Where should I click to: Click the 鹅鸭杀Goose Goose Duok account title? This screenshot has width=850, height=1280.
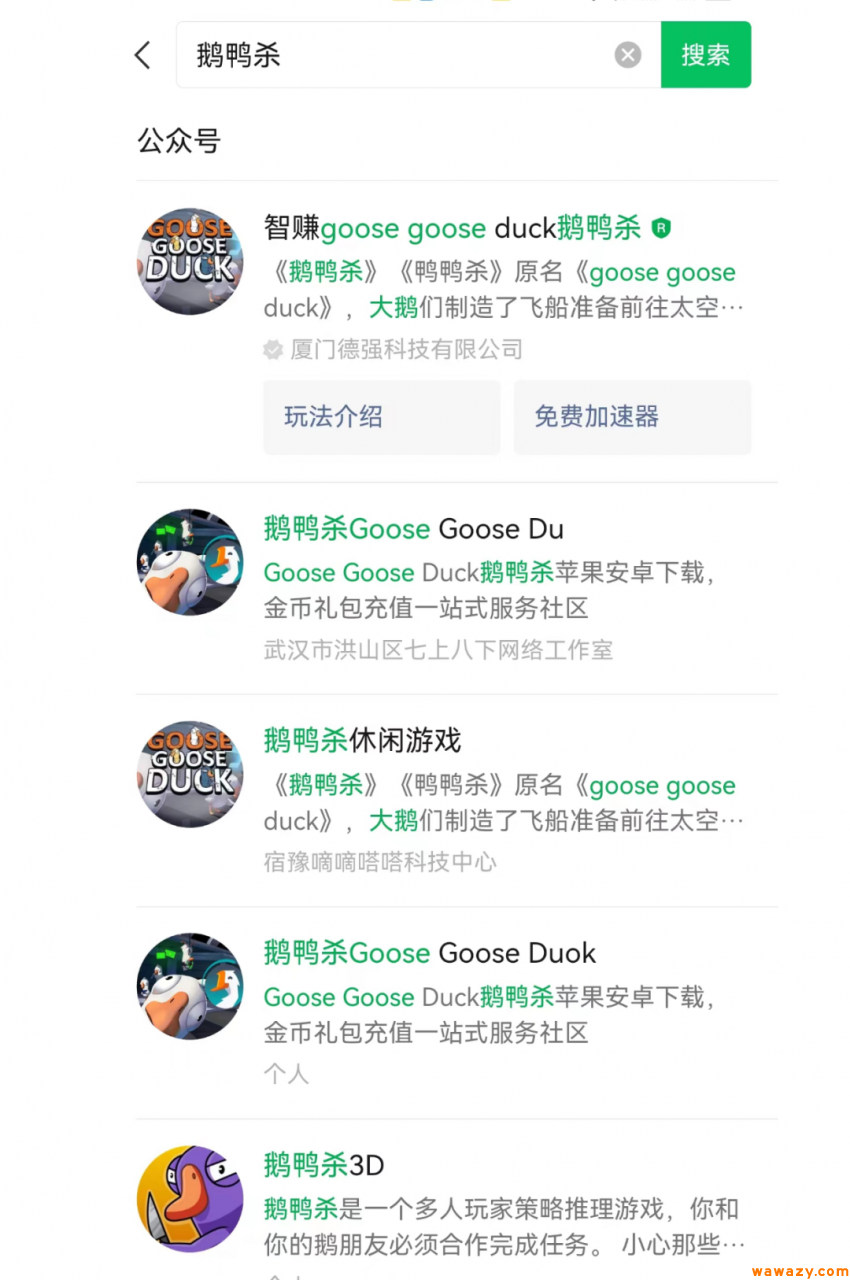428,953
